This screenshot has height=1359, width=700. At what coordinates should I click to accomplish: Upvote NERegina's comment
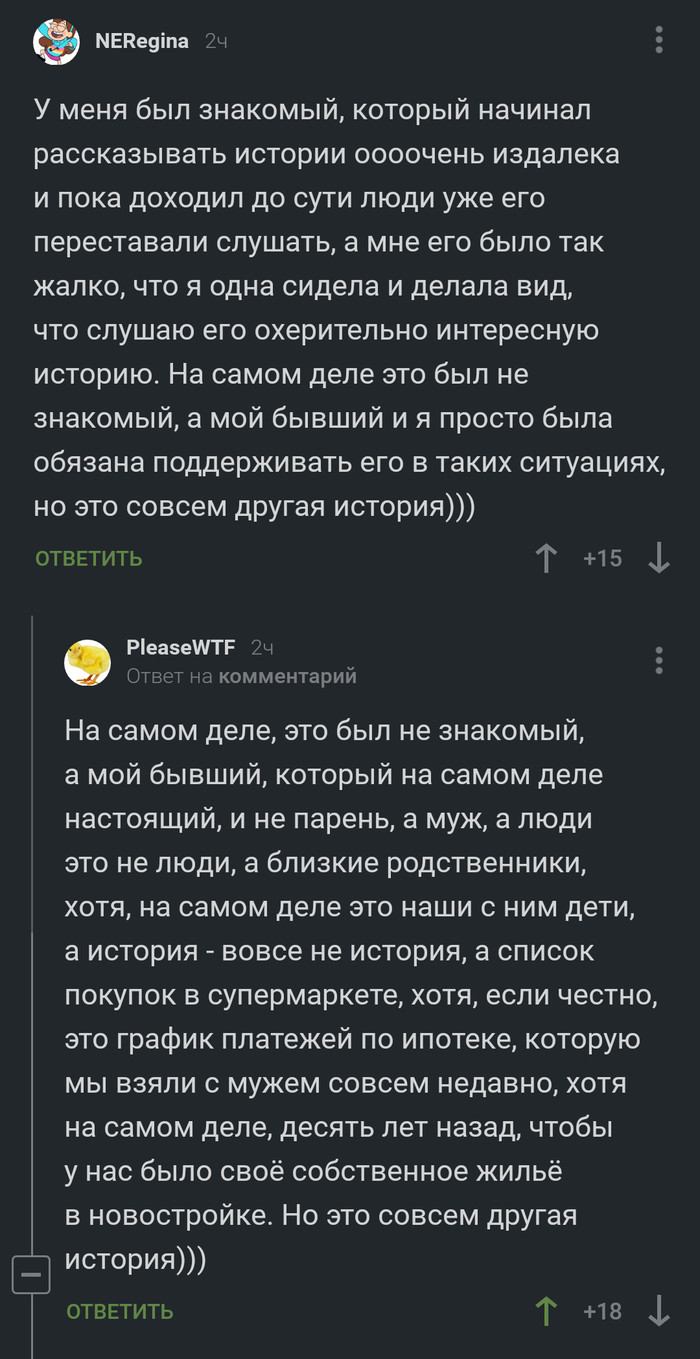546,558
